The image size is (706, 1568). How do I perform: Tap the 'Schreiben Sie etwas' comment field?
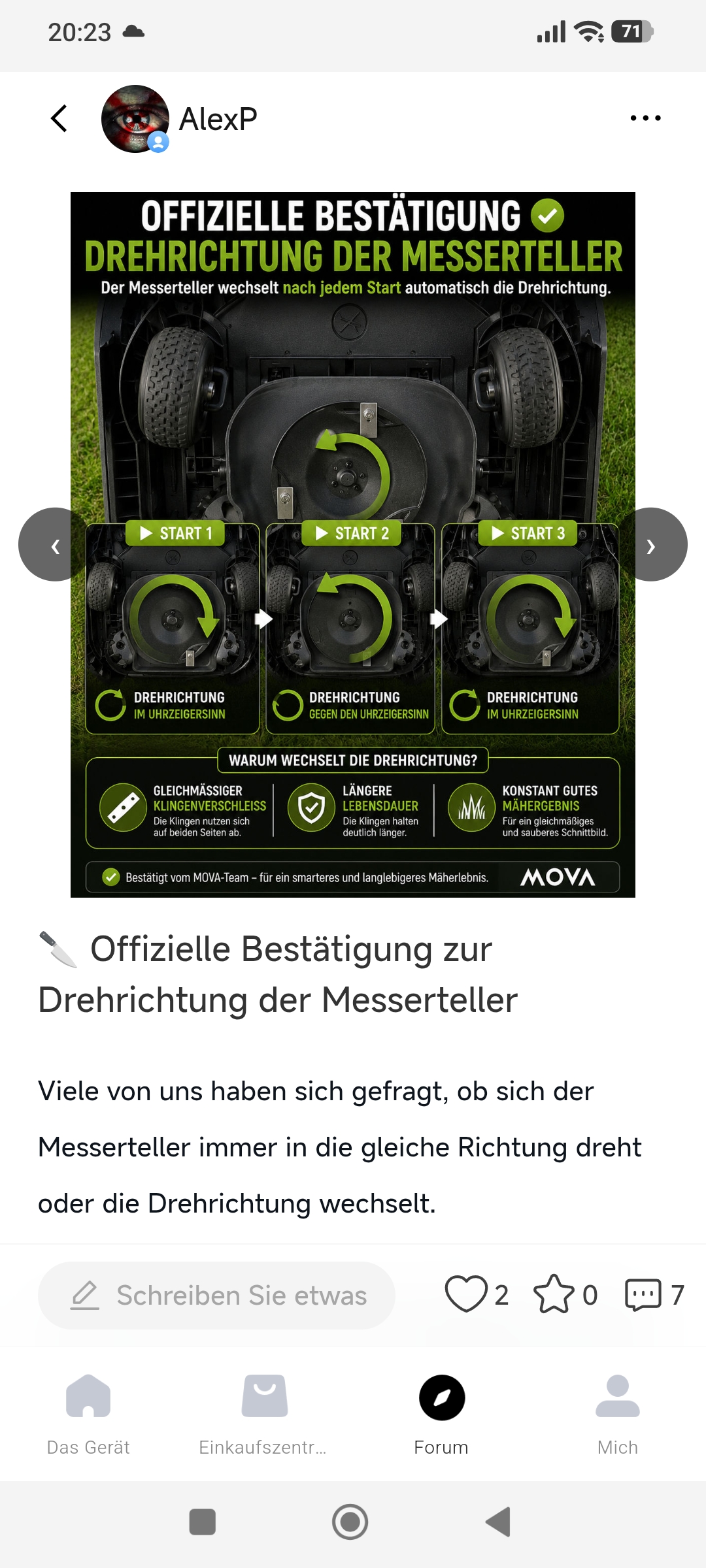217,1295
